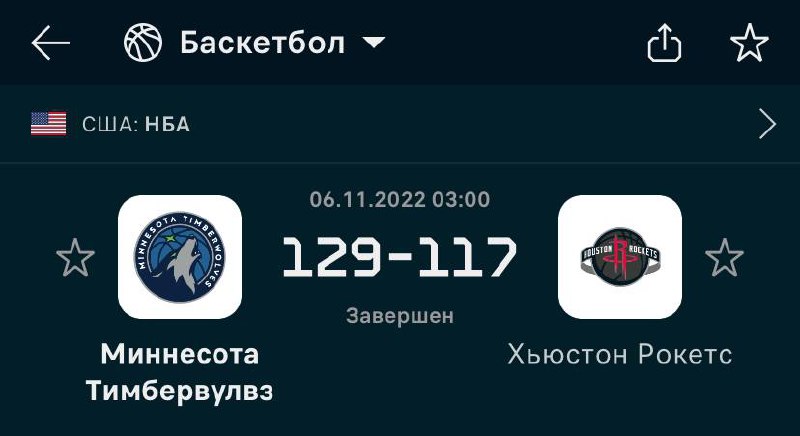
Task: Favorite Миннесота Тимбервулвз with its star
Action: pos(75,259)
